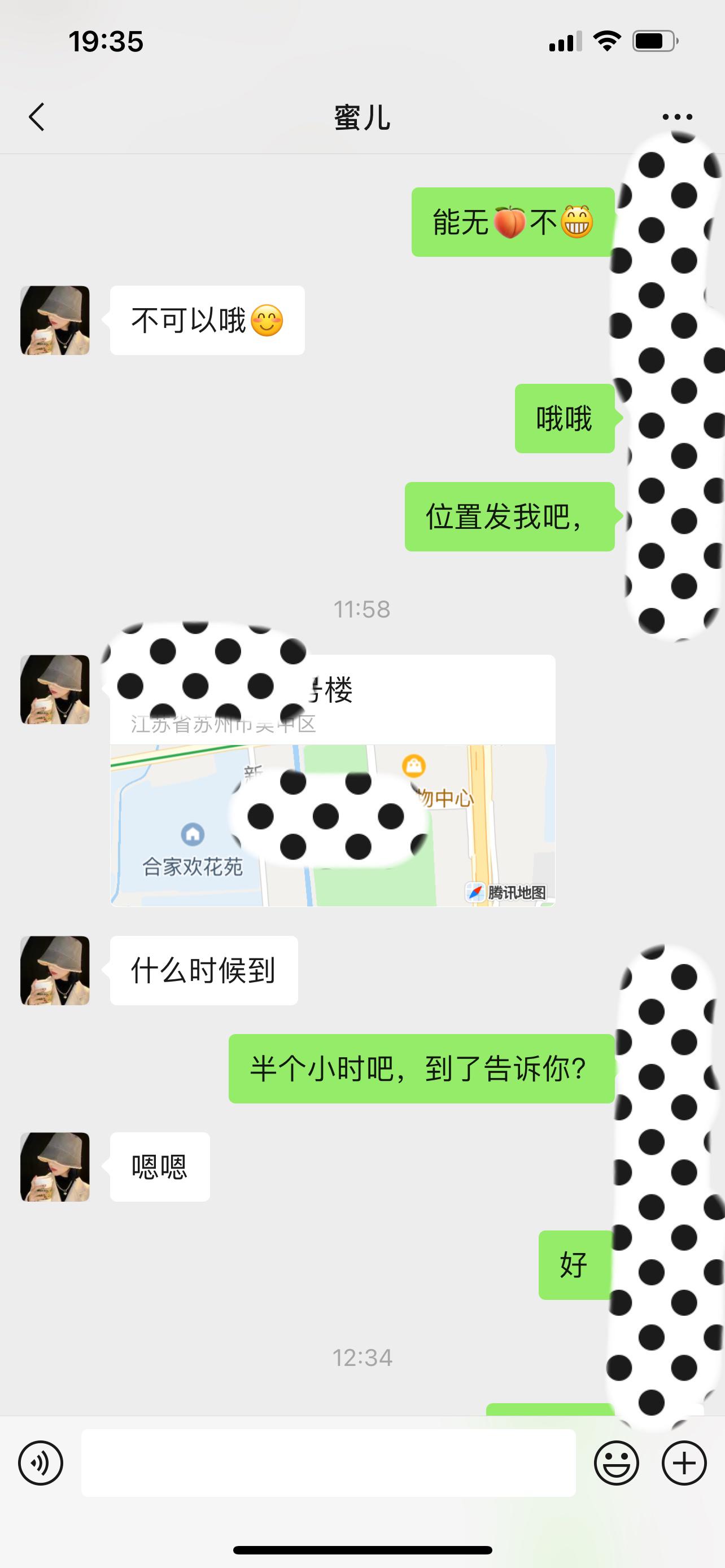The width and height of the screenshot is (725, 1568).
Task: Tap the 什么时候到 white bubble
Action: pyautogui.click(x=204, y=970)
